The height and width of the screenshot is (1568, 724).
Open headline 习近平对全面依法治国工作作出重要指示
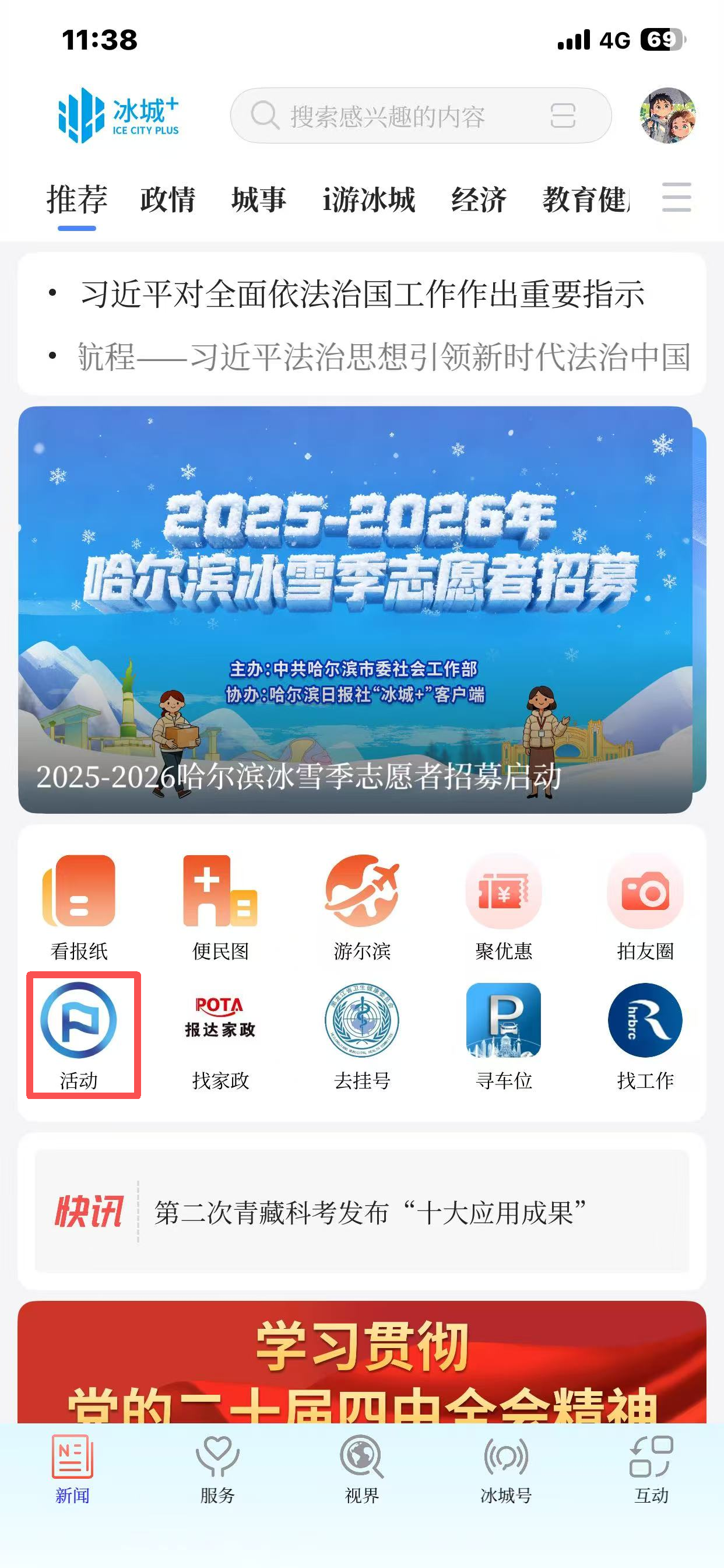click(363, 295)
